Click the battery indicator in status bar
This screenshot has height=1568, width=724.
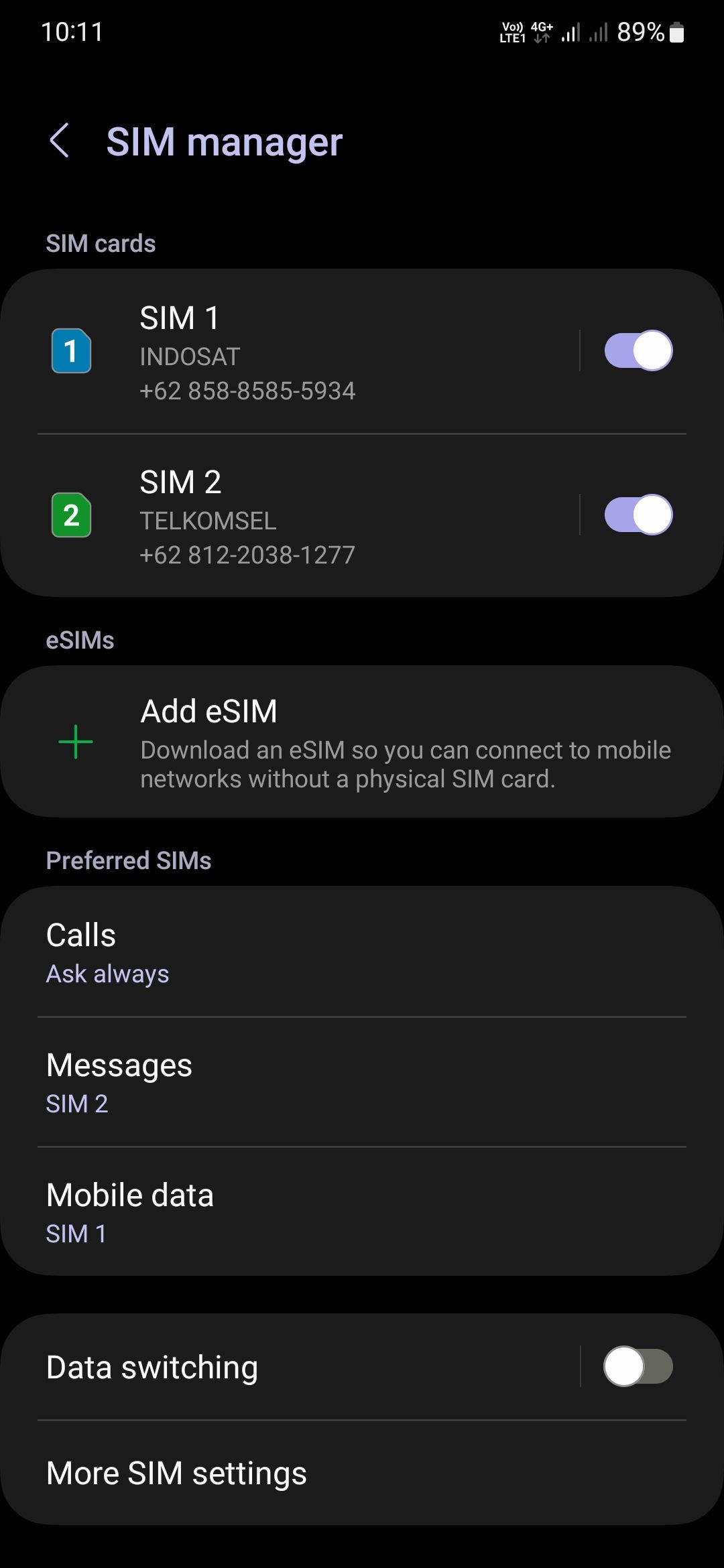pyautogui.click(x=677, y=31)
